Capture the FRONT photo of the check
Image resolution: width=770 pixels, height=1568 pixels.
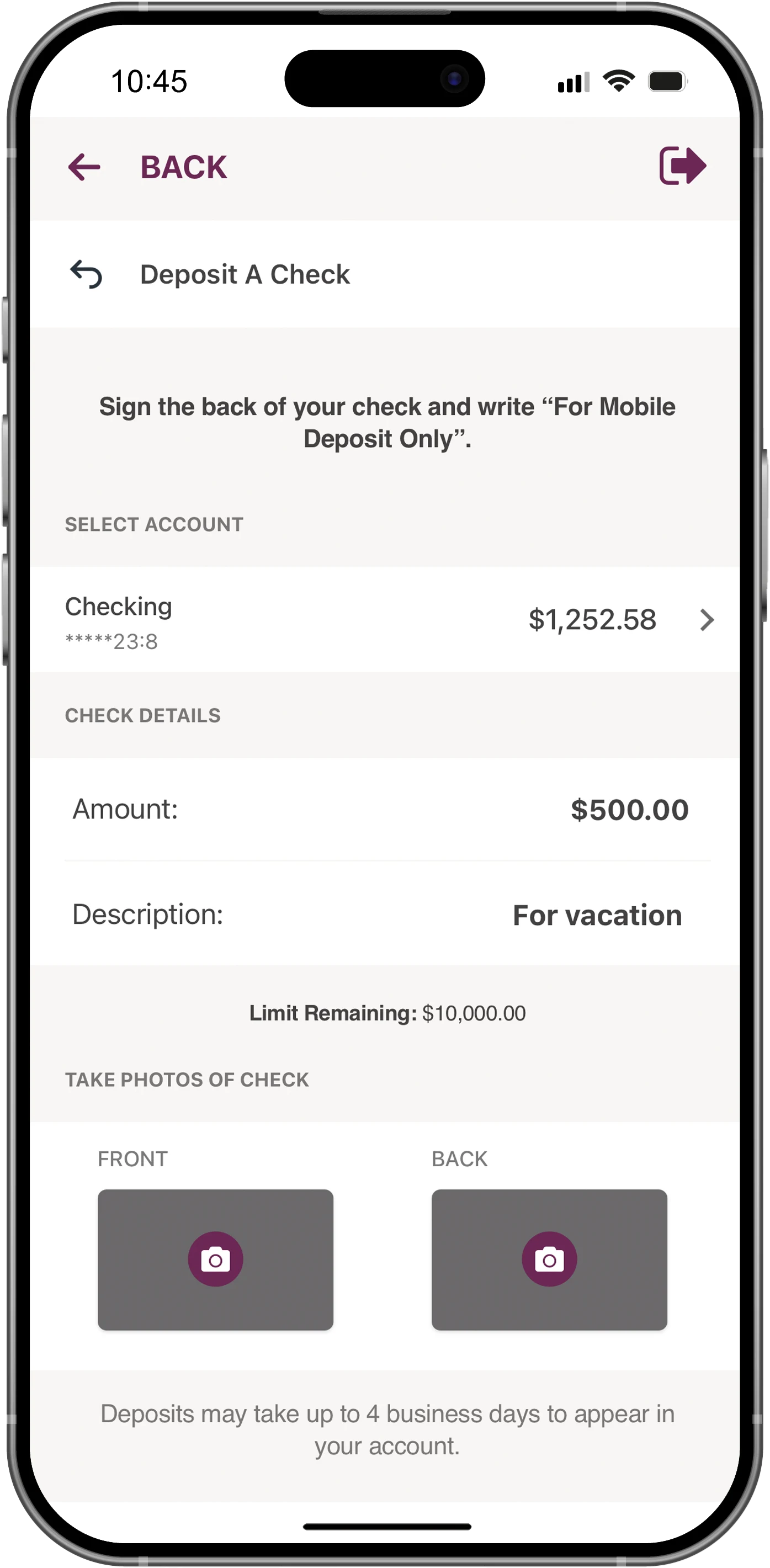point(215,1259)
